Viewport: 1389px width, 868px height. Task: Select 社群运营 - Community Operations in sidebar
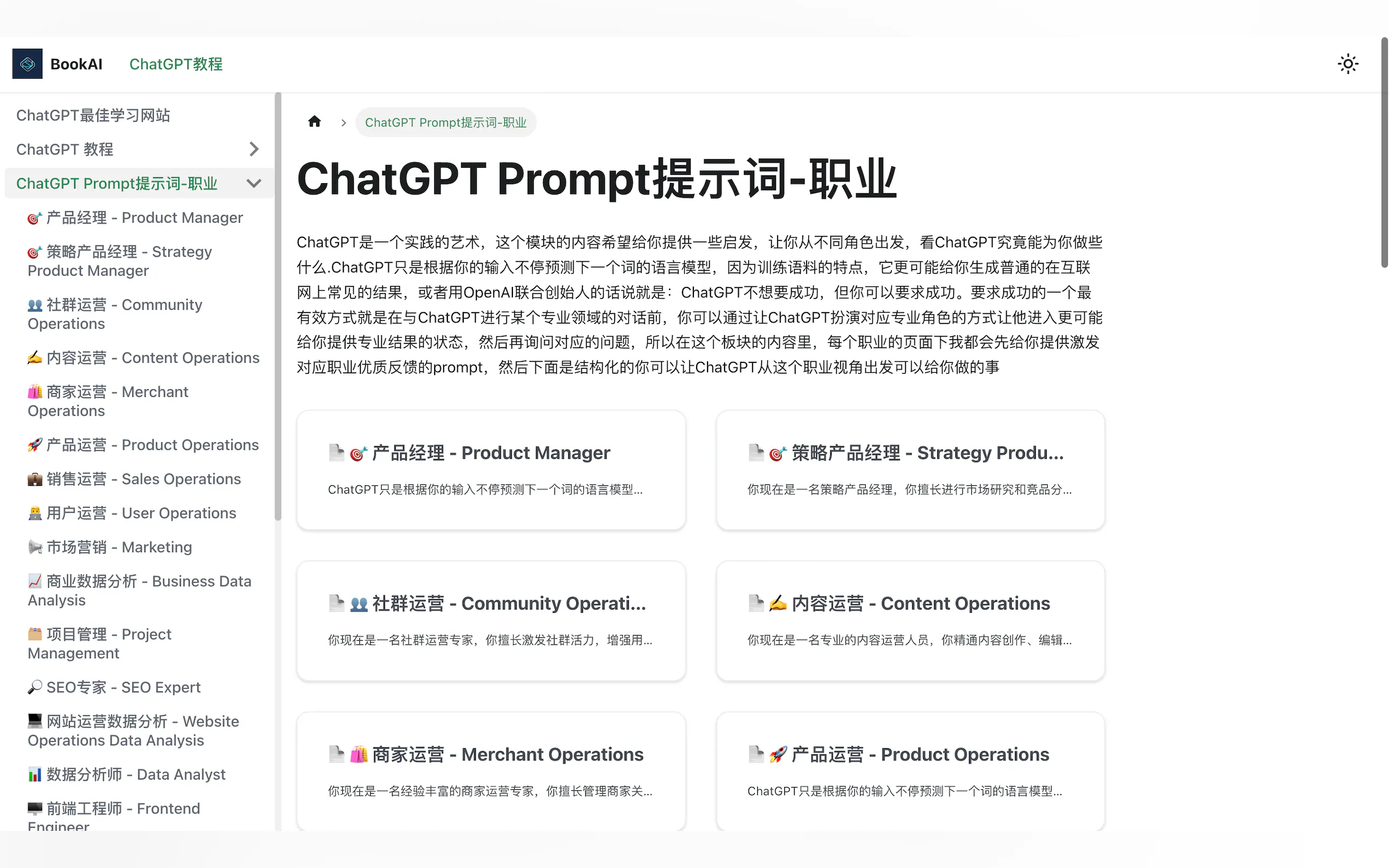coord(115,313)
